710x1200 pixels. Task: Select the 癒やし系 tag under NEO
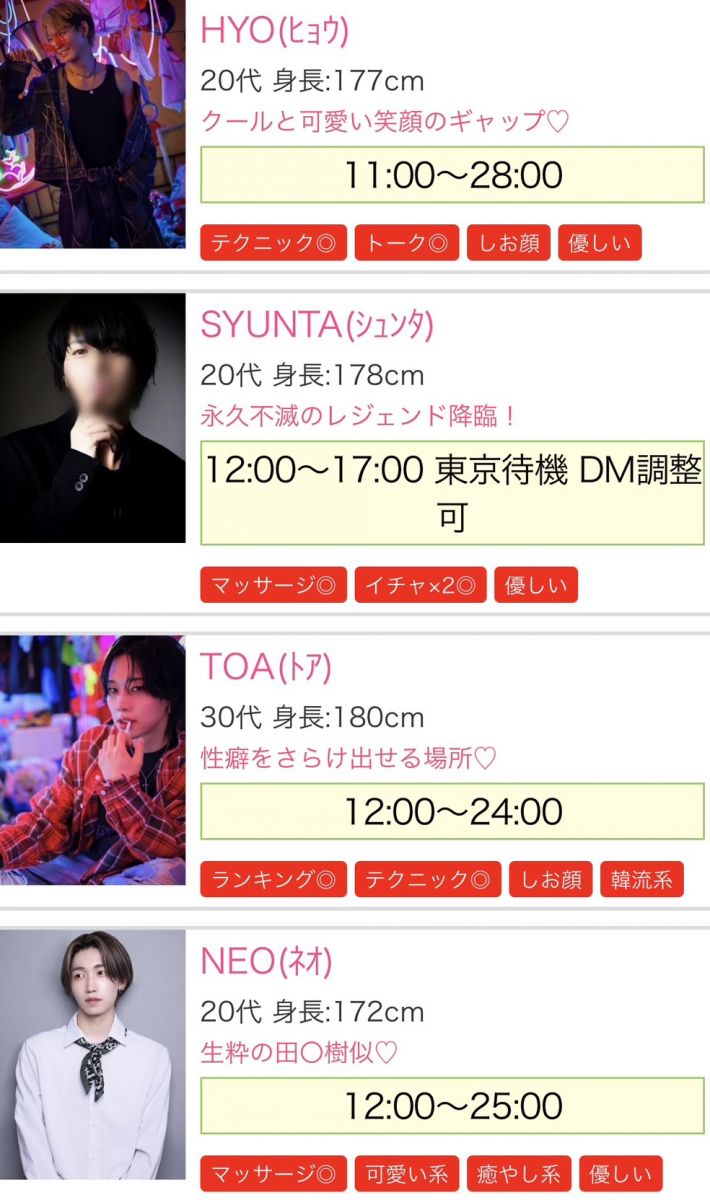[516, 1174]
